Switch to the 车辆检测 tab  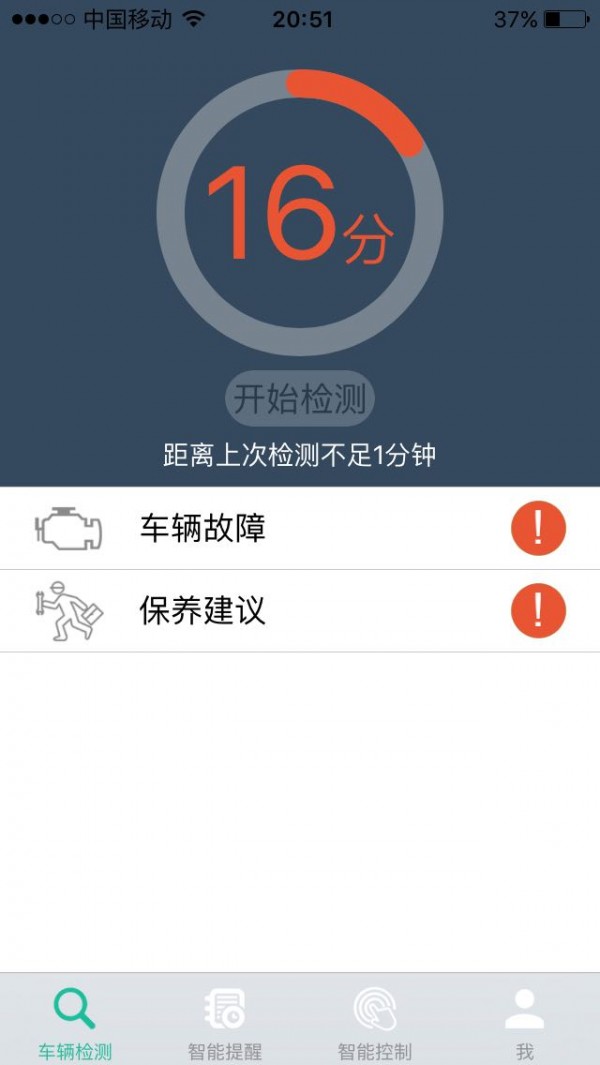click(75, 1022)
